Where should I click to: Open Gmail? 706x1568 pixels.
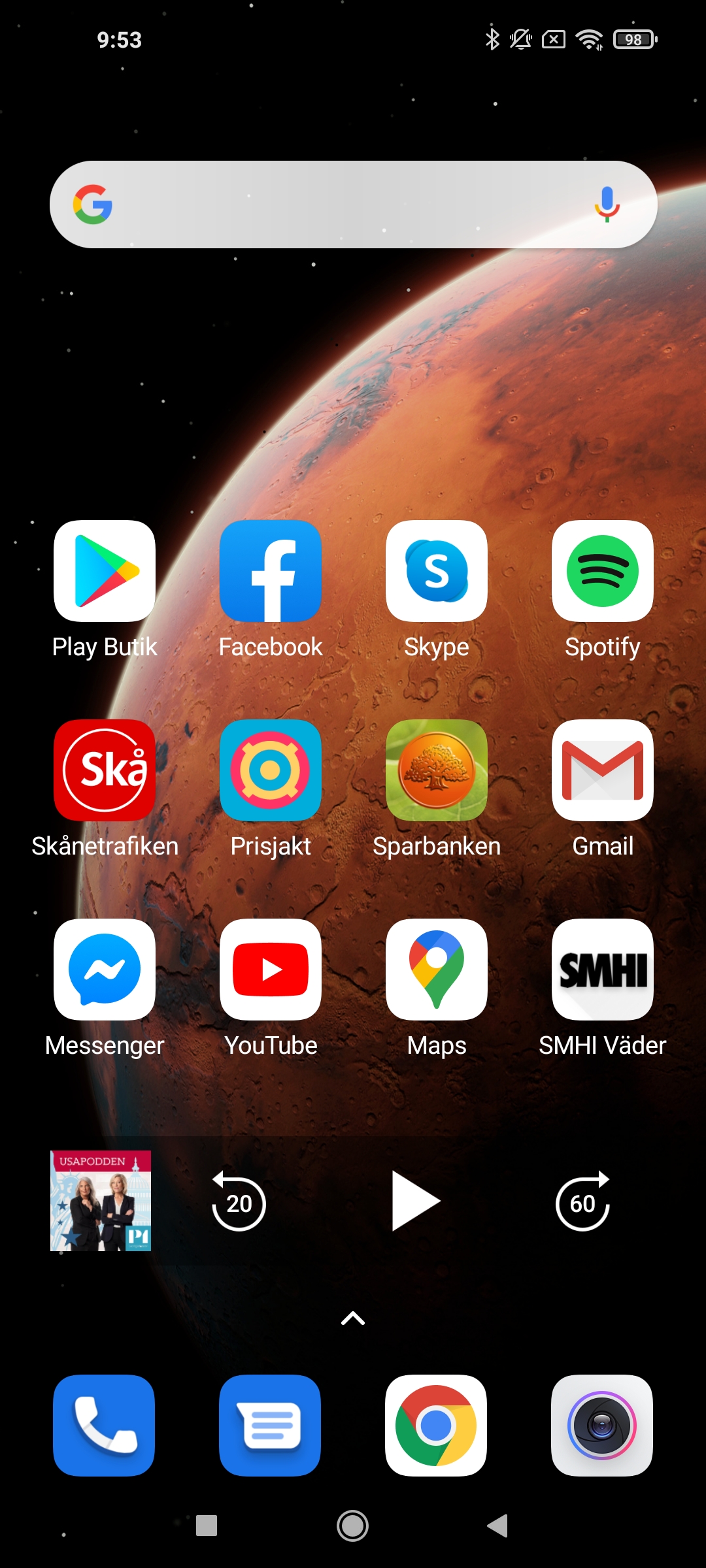[603, 770]
